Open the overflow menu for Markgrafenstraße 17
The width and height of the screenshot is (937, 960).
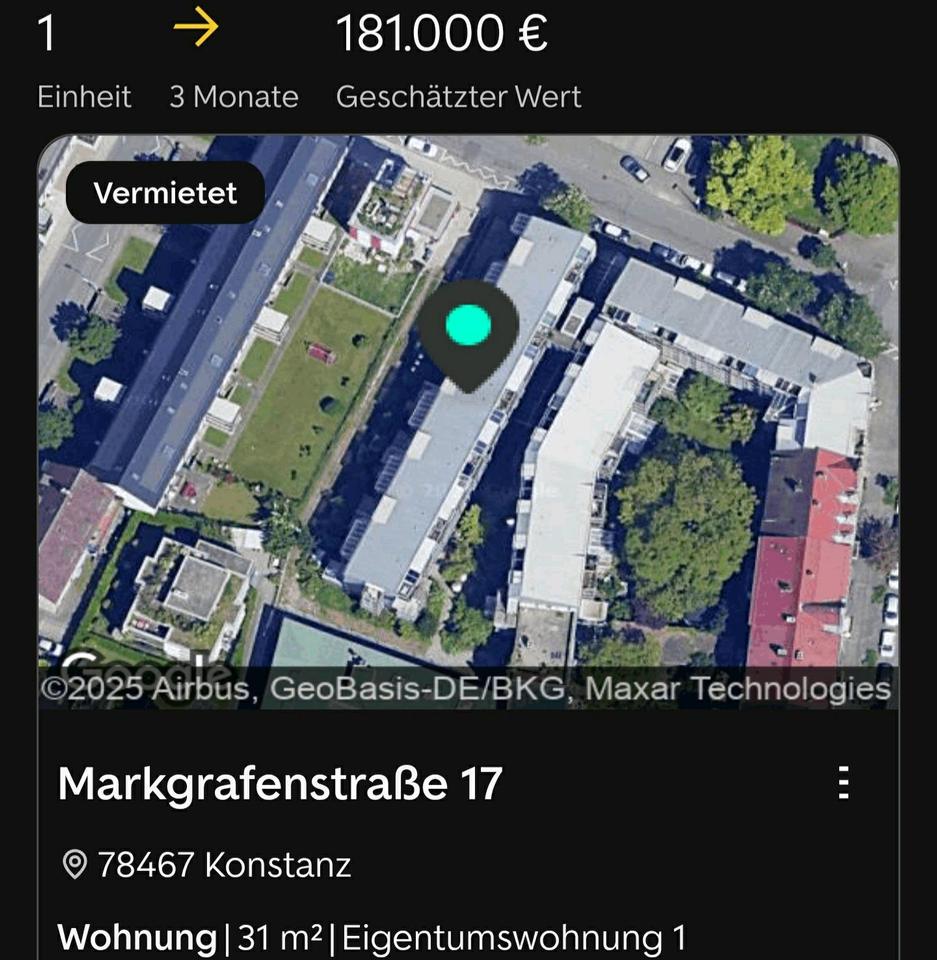[x=844, y=783]
